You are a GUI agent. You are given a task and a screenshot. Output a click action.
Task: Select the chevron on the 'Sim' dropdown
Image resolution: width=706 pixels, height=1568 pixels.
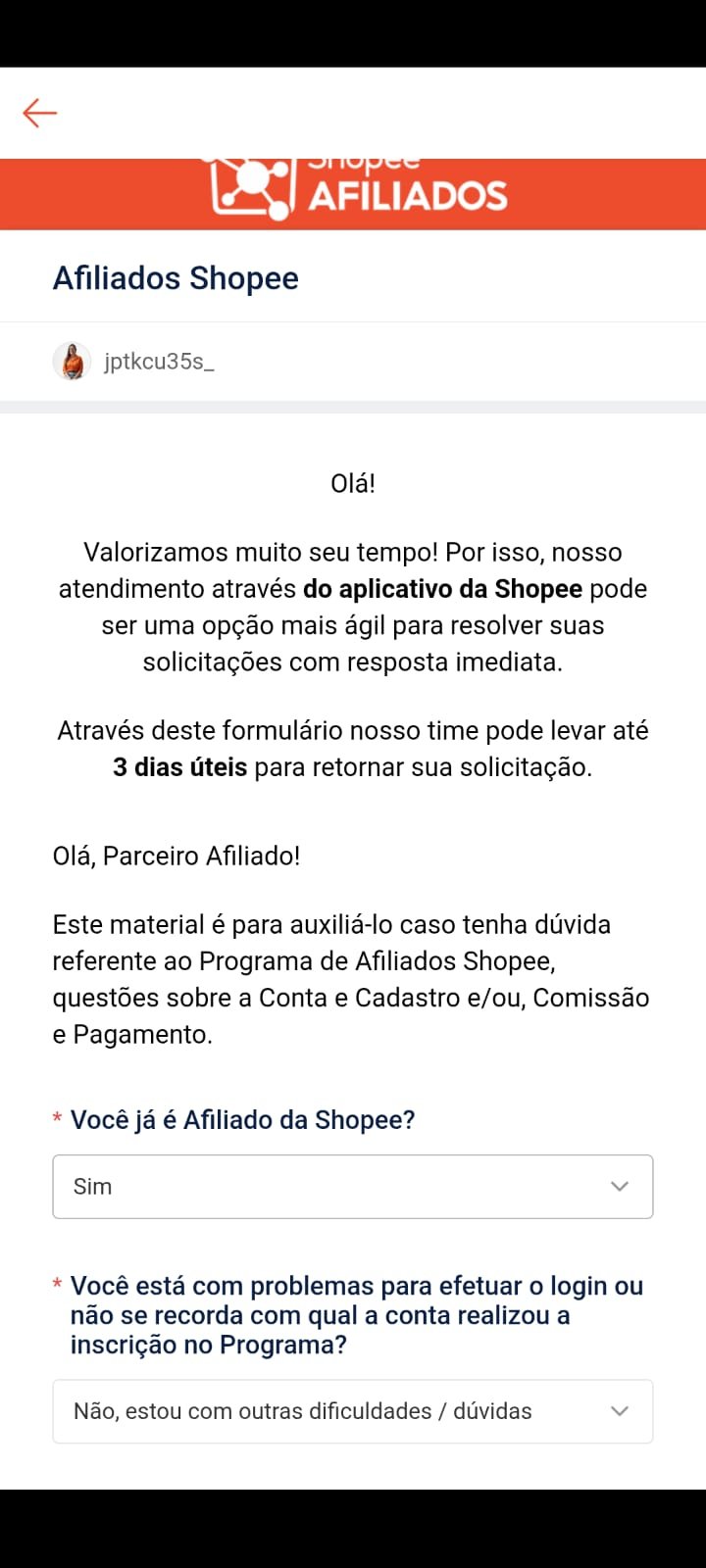619,1186
